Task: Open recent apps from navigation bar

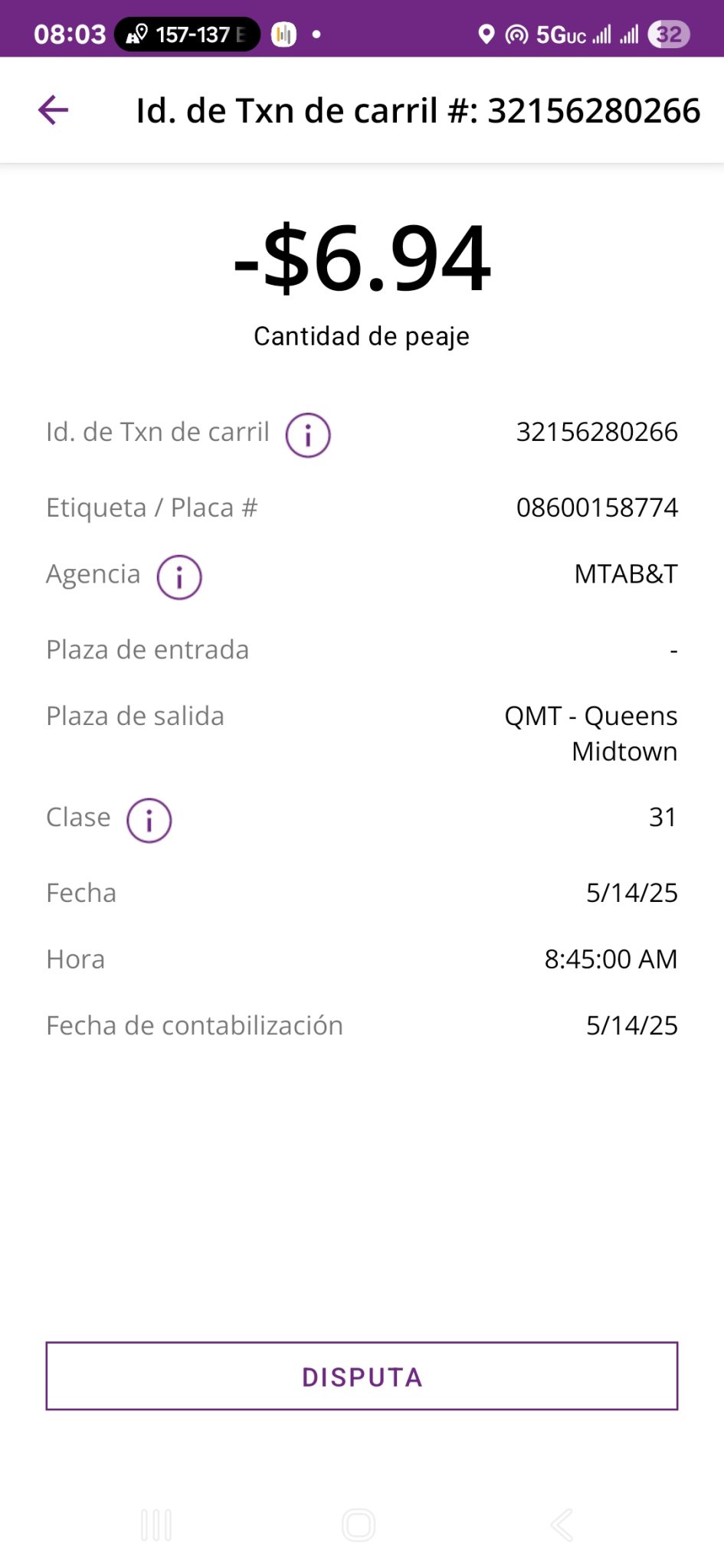Action: (156, 1525)
